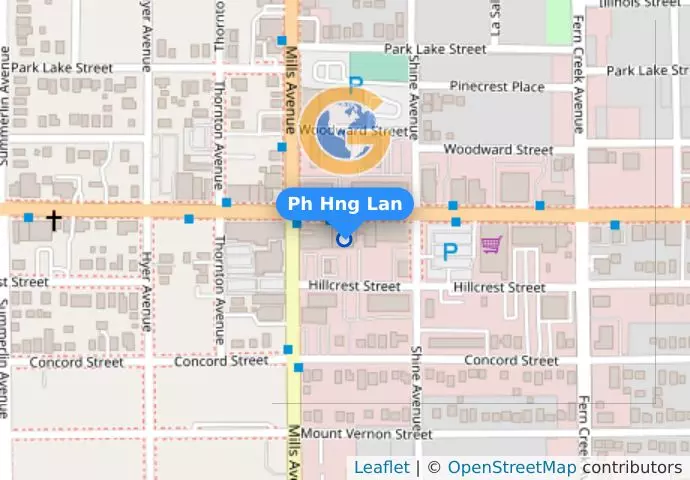This screenshot has height=480, width=690.
Task: Select the blue circle location marker
Action: [344, 239]
